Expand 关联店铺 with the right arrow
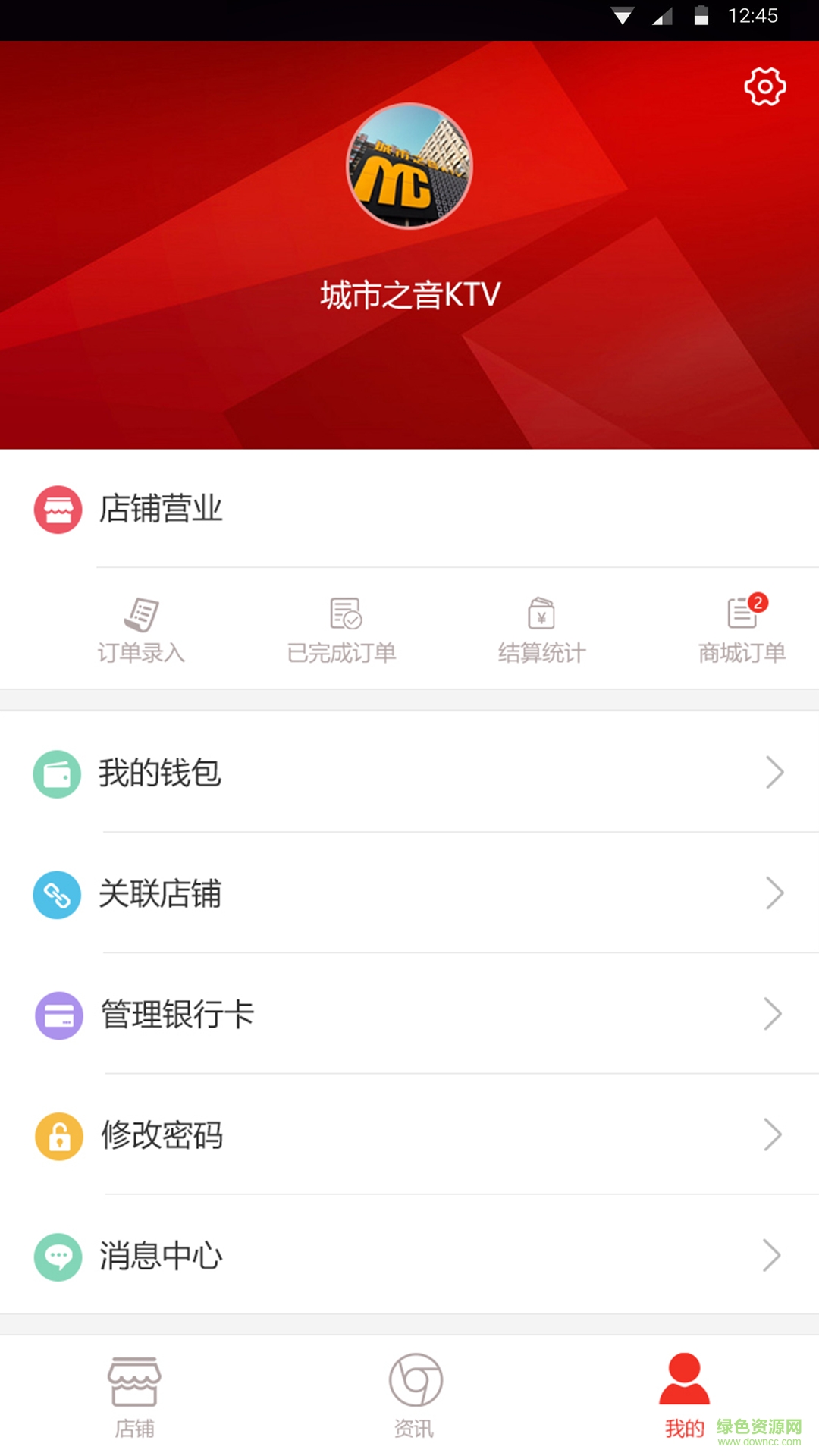Viewport: 819px width, 1456px height. (775, 893)
